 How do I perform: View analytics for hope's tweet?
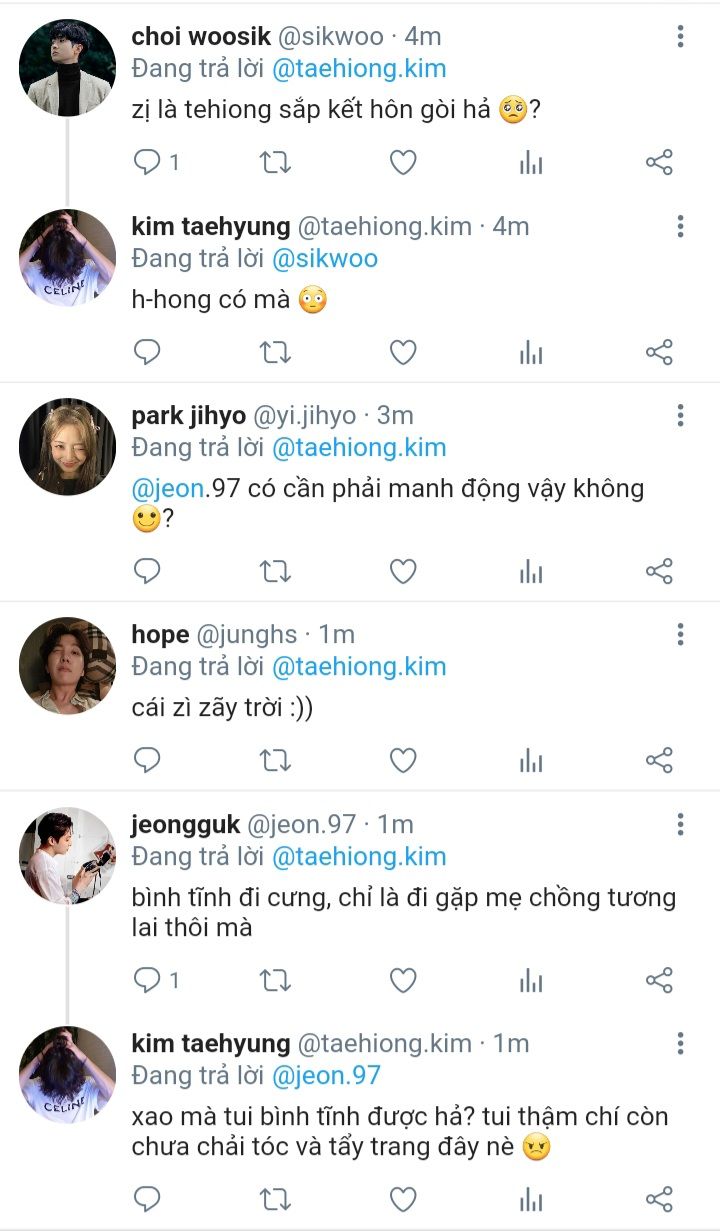[x=531, y=761]
